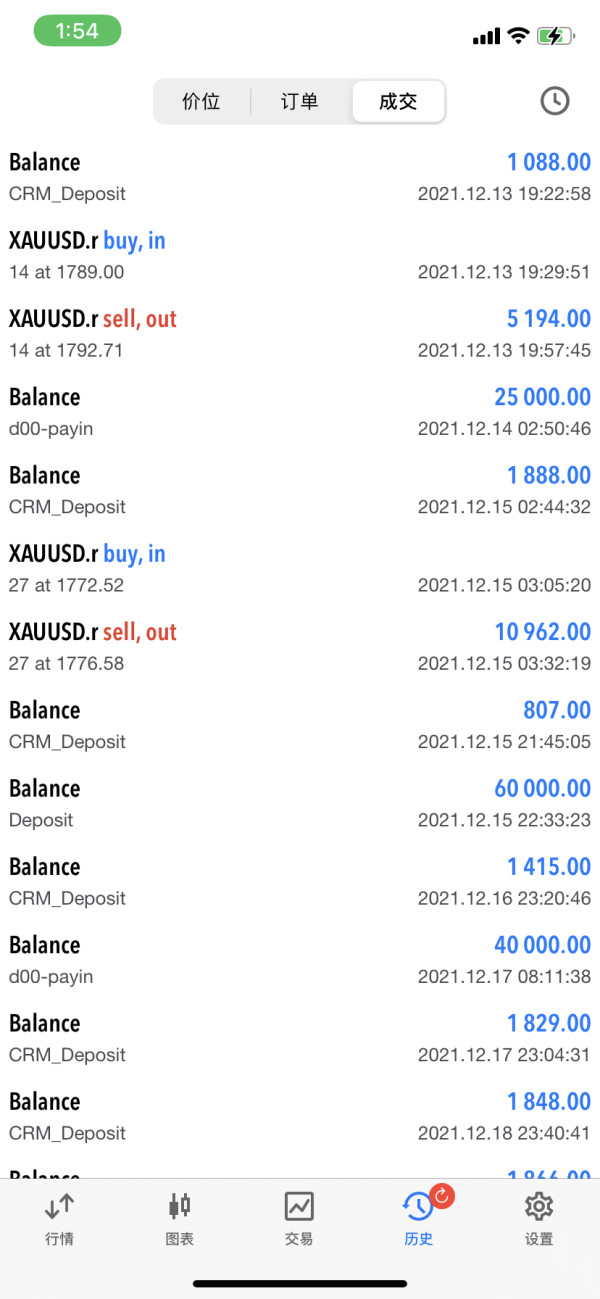Tap the XAUUSD.r buy deal at 1772.52
600x1299 pixels.
pyautogui.click(x=300, y=568)
